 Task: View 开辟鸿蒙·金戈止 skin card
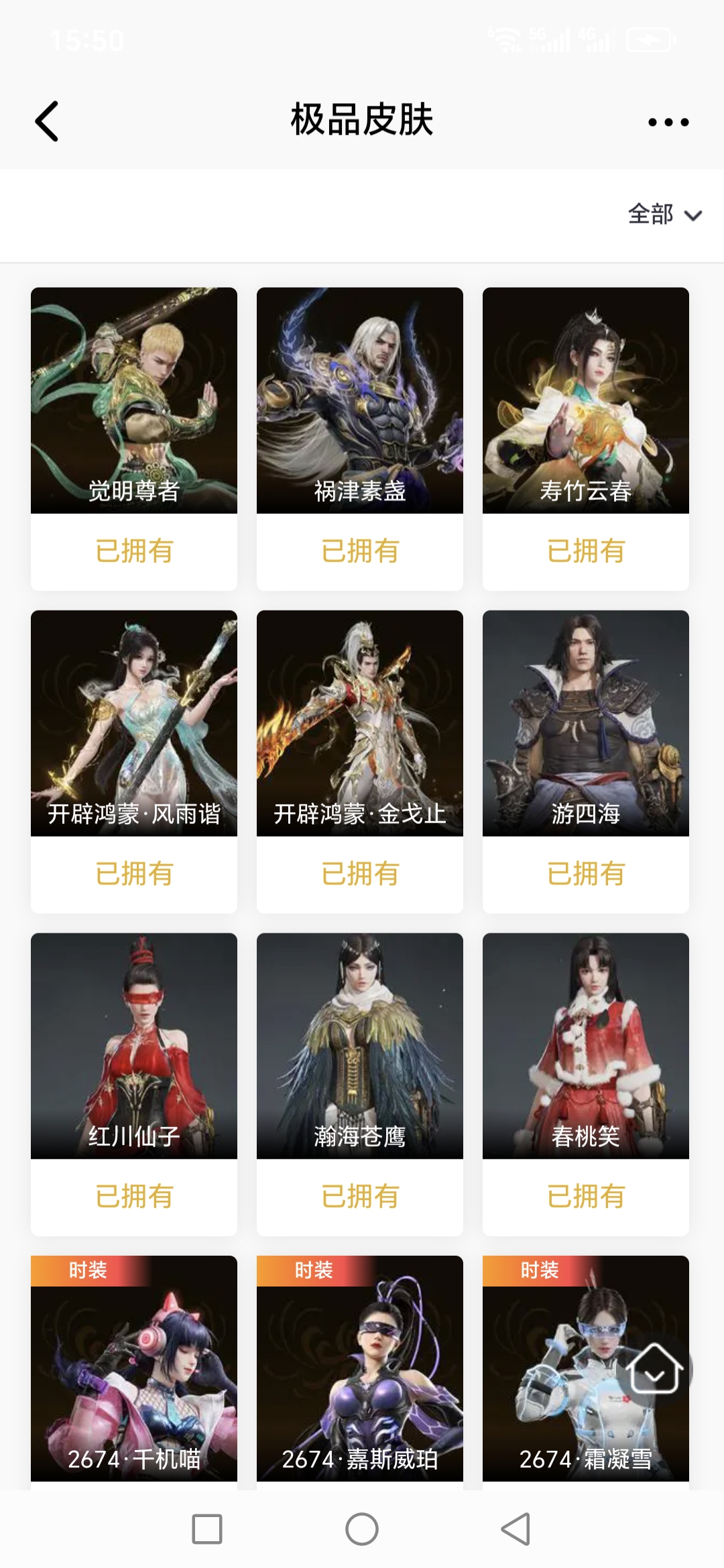[x=360, y=724]
